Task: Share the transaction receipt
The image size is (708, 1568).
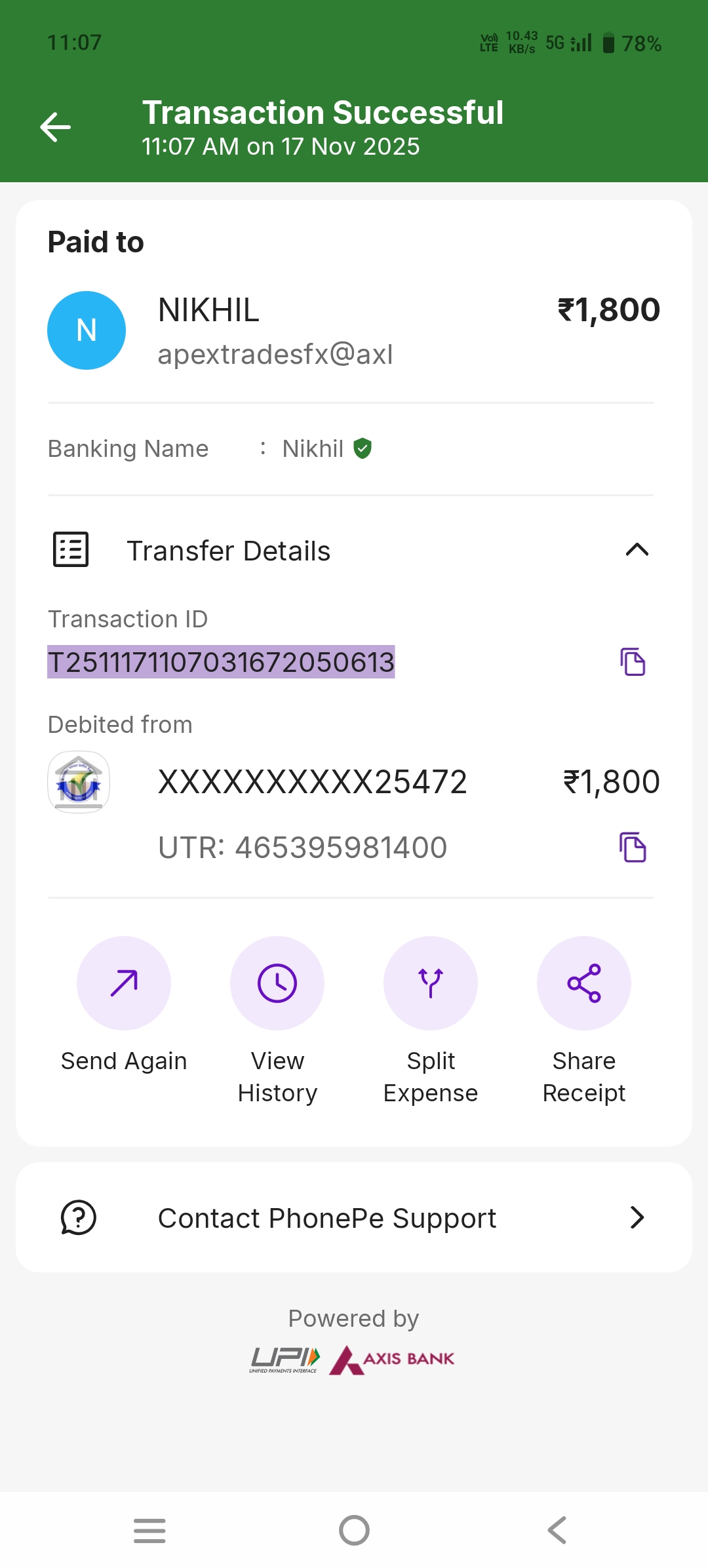Action: (584, 983)
